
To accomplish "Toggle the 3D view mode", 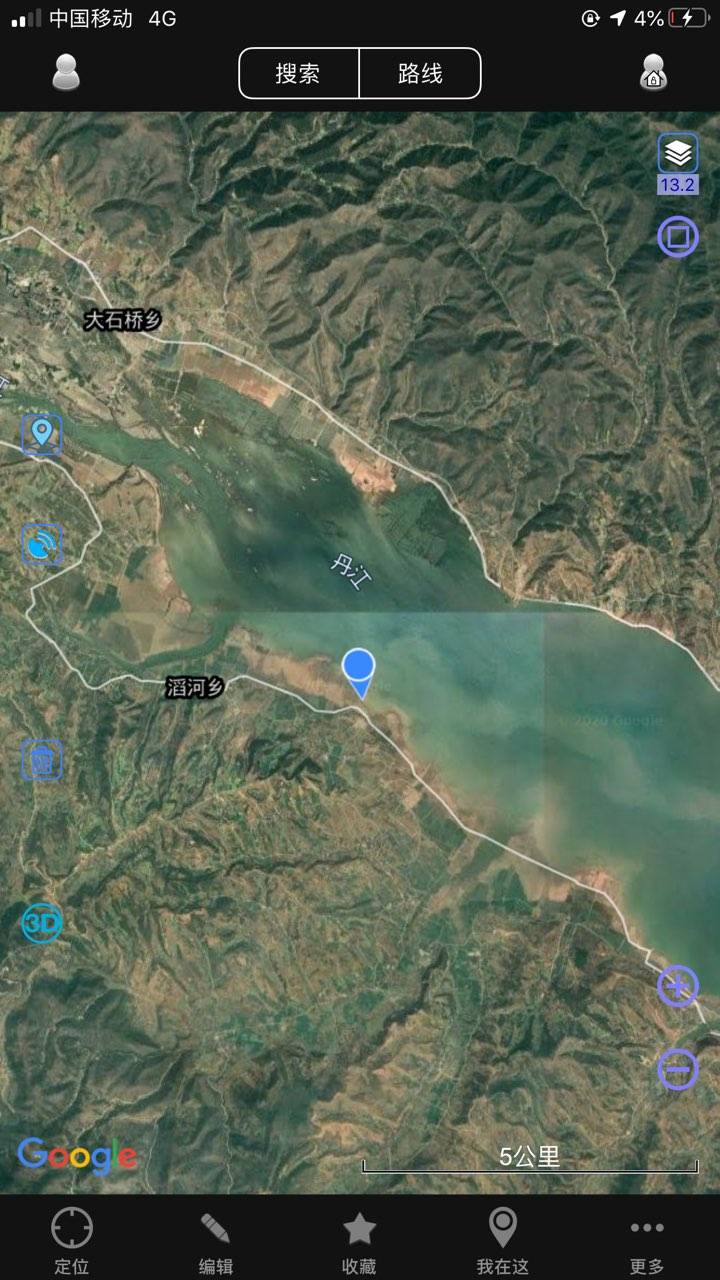I will (x=42, y=923).
